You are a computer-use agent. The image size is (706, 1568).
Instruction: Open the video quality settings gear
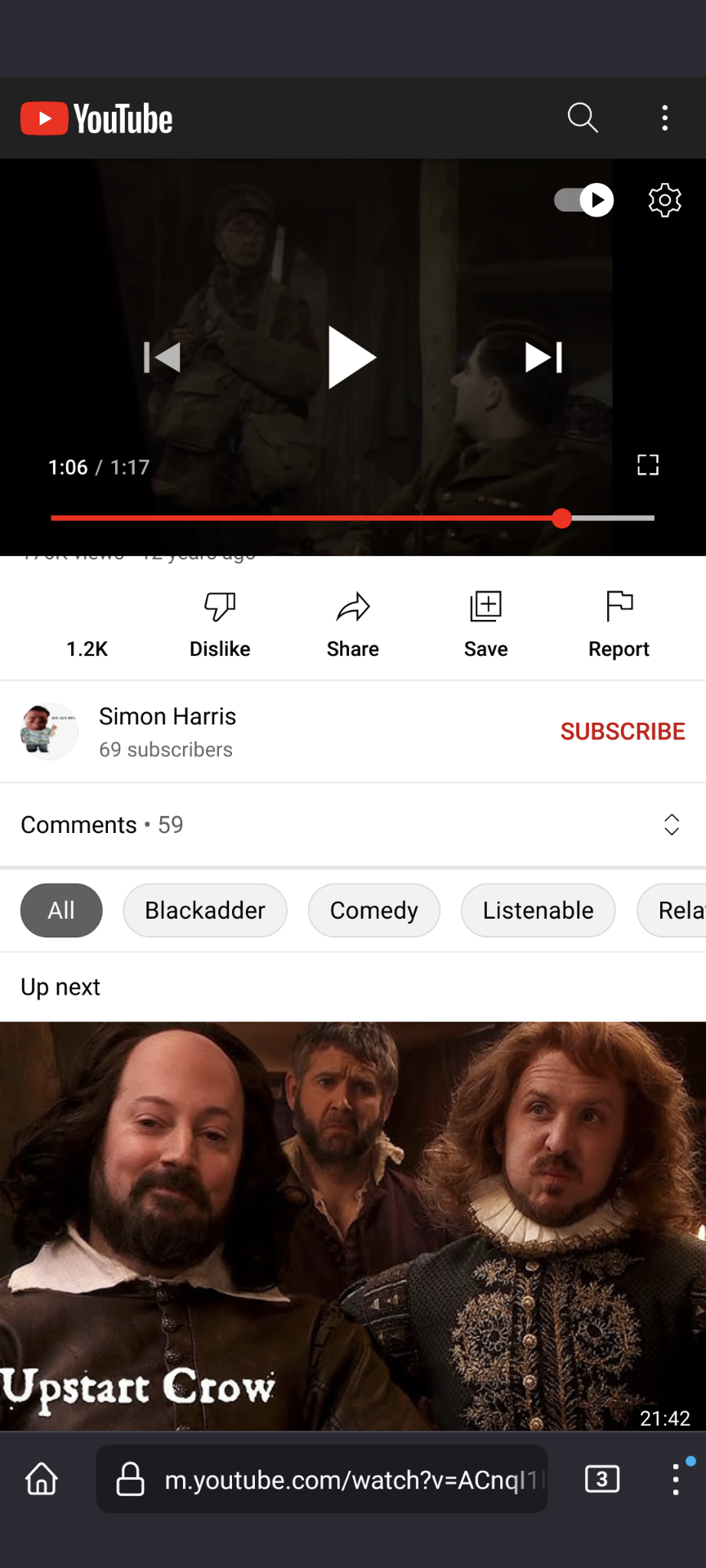(664, 200)
